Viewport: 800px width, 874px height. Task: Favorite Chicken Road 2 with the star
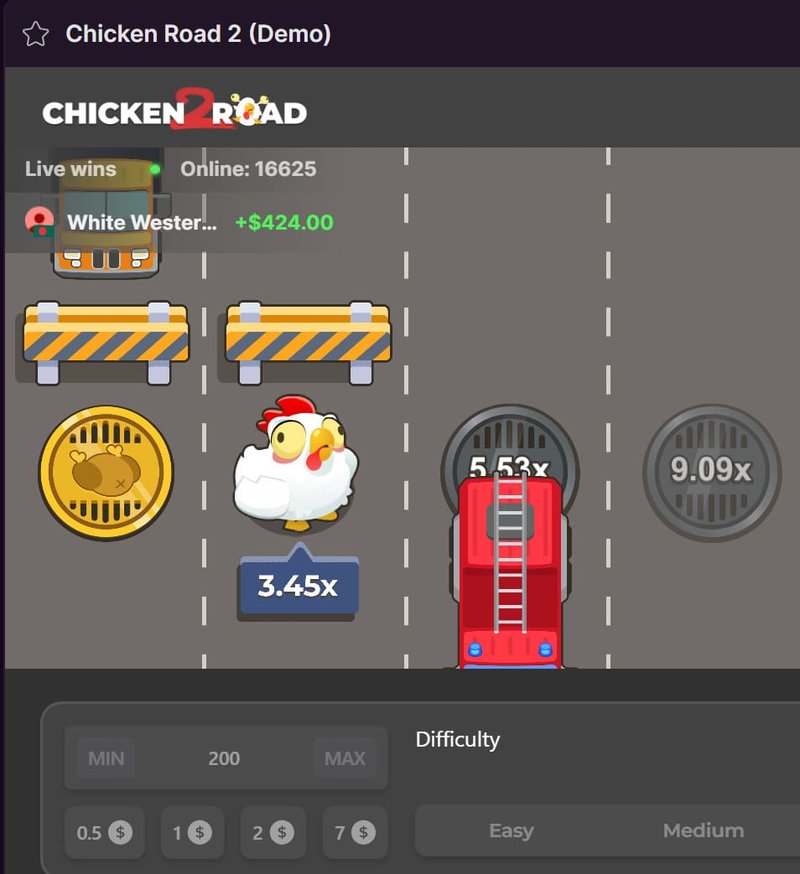(35, 34)
